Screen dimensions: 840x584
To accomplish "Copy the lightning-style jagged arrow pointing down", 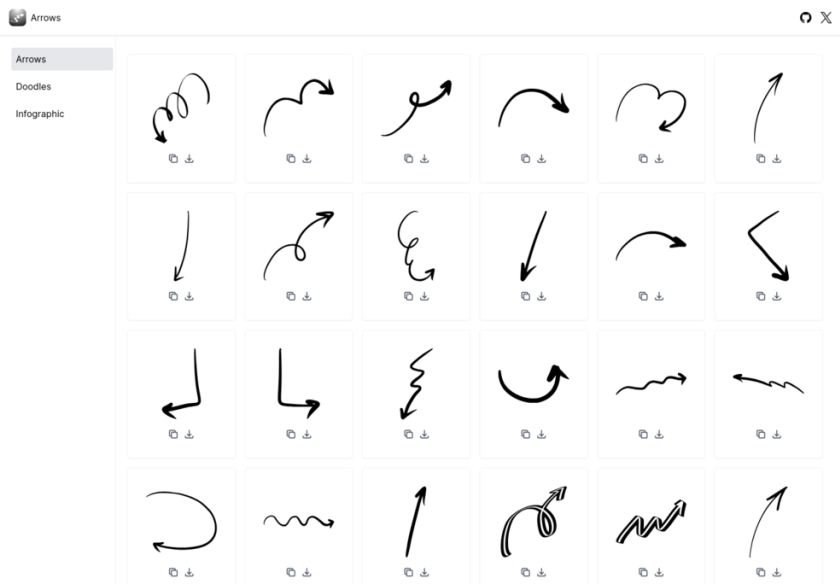I will (408, 434).
